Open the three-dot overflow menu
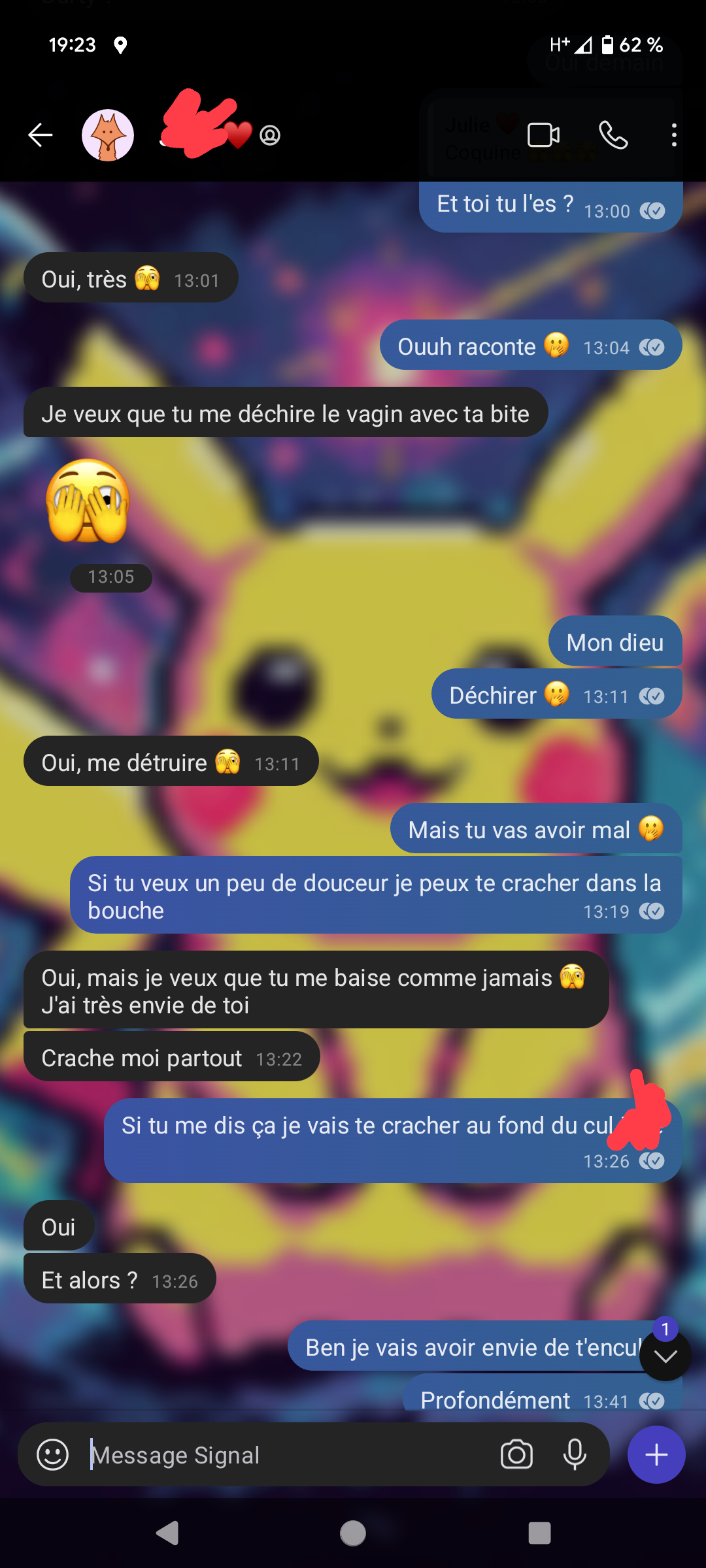 coord(674,135)
